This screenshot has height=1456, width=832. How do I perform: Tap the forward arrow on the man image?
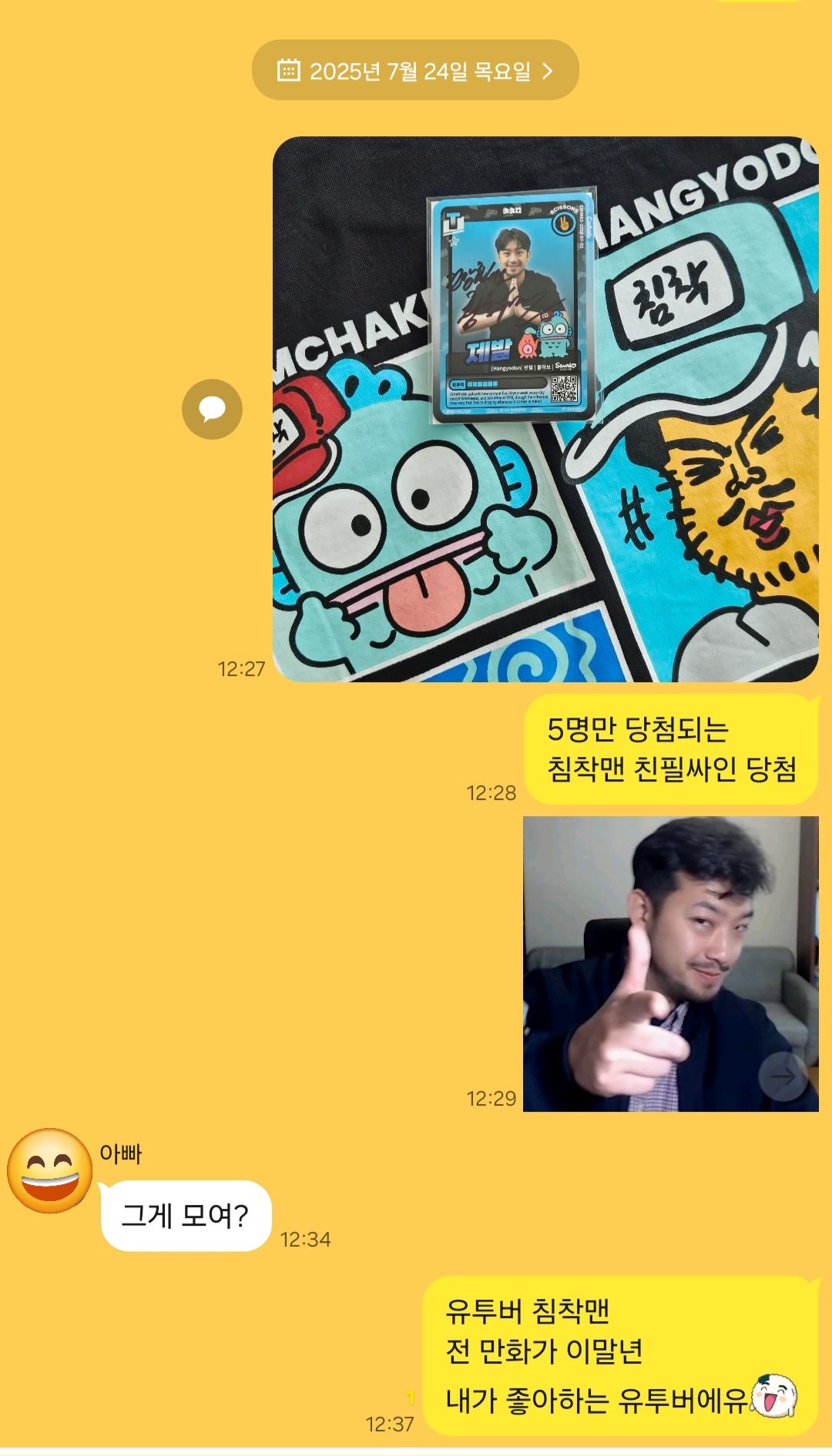coord(783,1076)
